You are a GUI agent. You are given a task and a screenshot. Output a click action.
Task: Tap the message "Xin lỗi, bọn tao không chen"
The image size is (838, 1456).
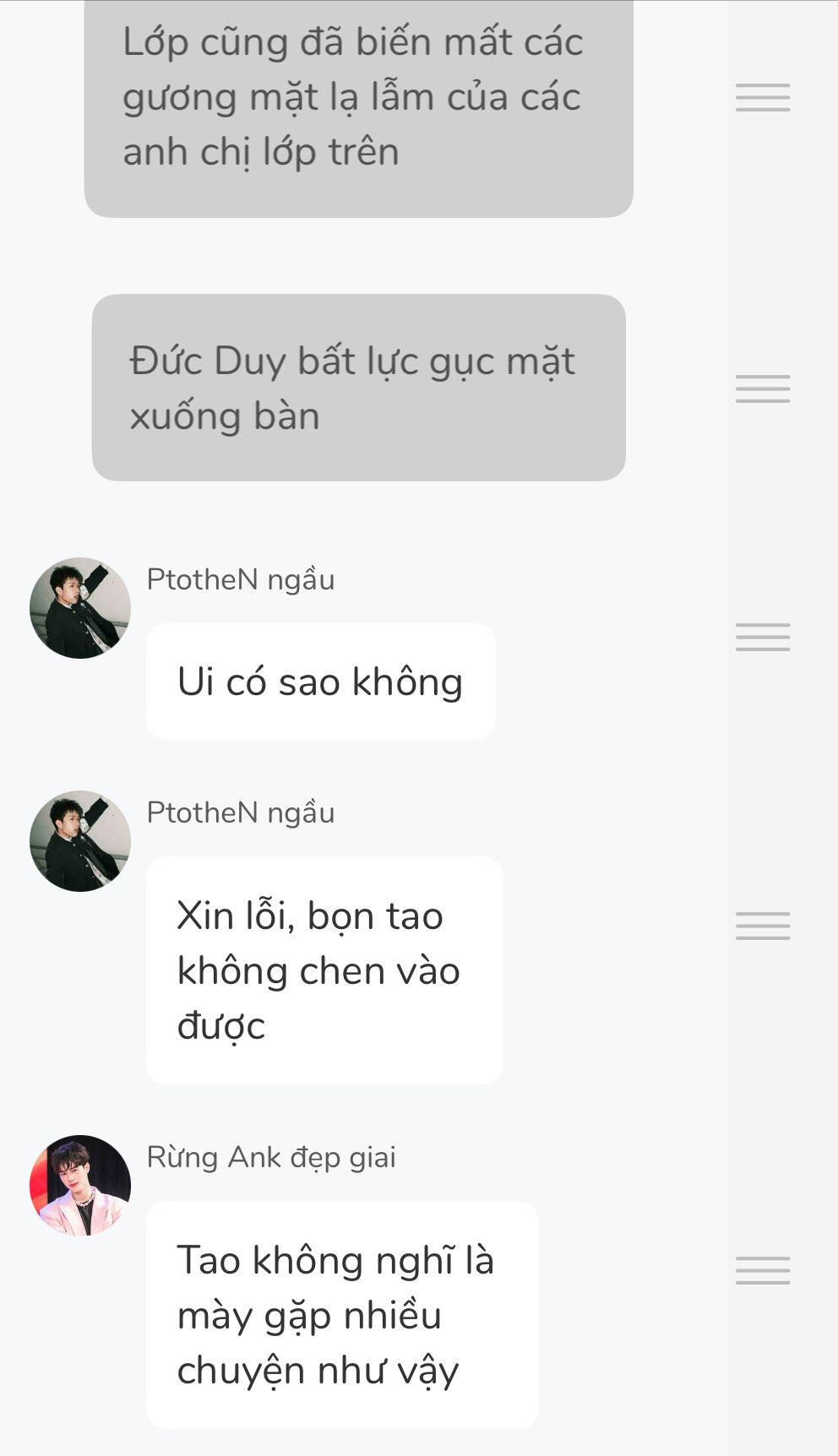pyautogui.click(x=324, y=970)
